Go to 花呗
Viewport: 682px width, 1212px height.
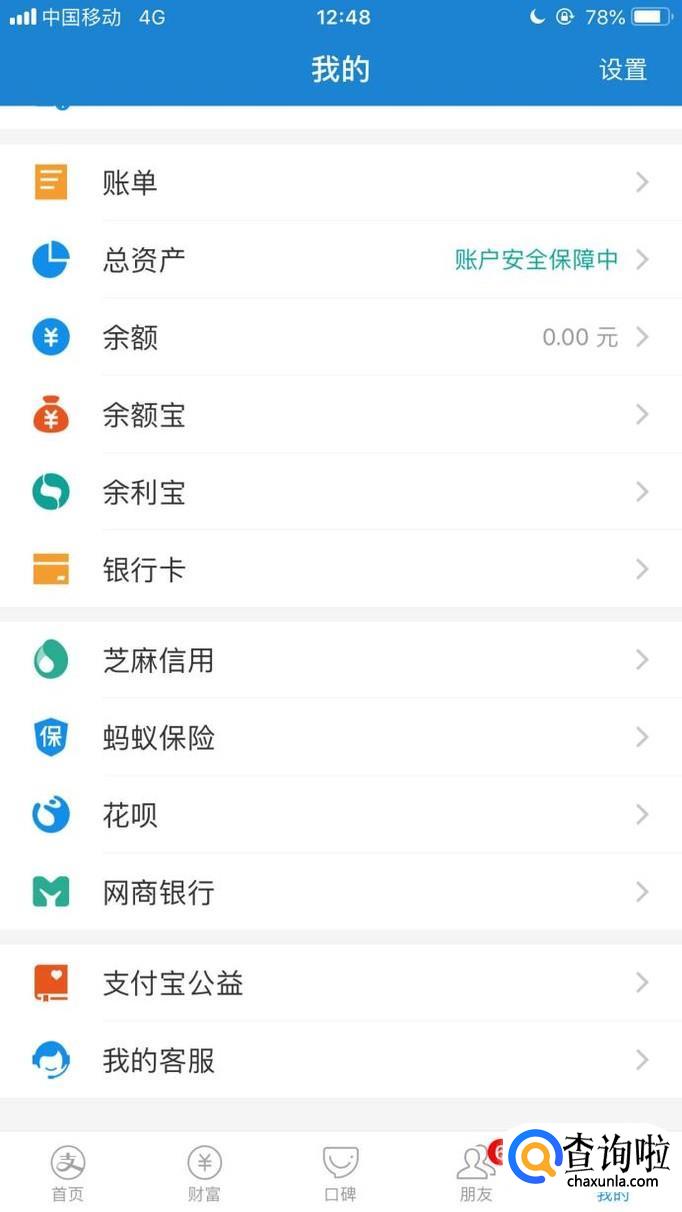(340, 815)
